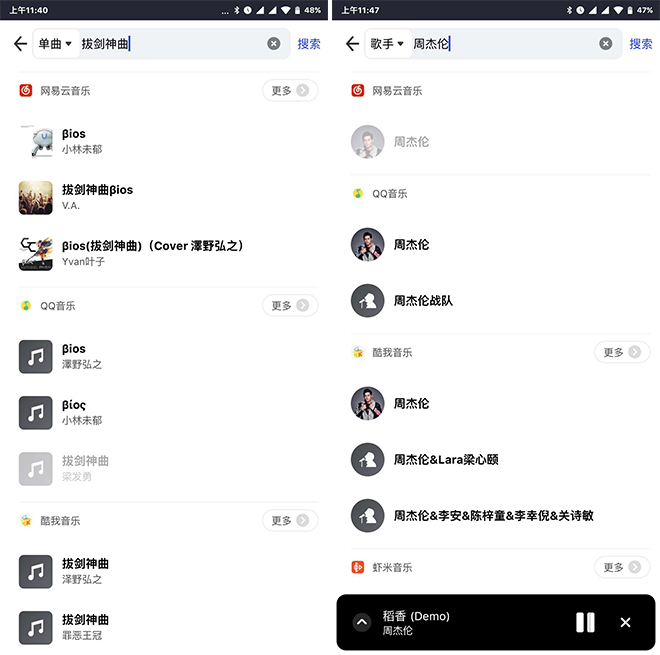Open 拔剑神曲 by 泽野弘之
The height and width of the screenshot is (655, 660).
(x=85, y=571)
